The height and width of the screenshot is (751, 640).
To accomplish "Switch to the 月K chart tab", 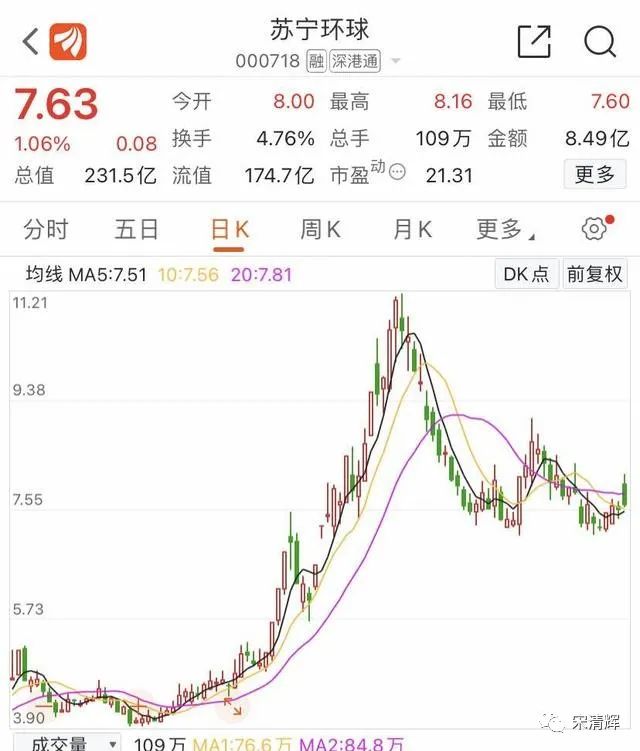I will coord(412,230).
